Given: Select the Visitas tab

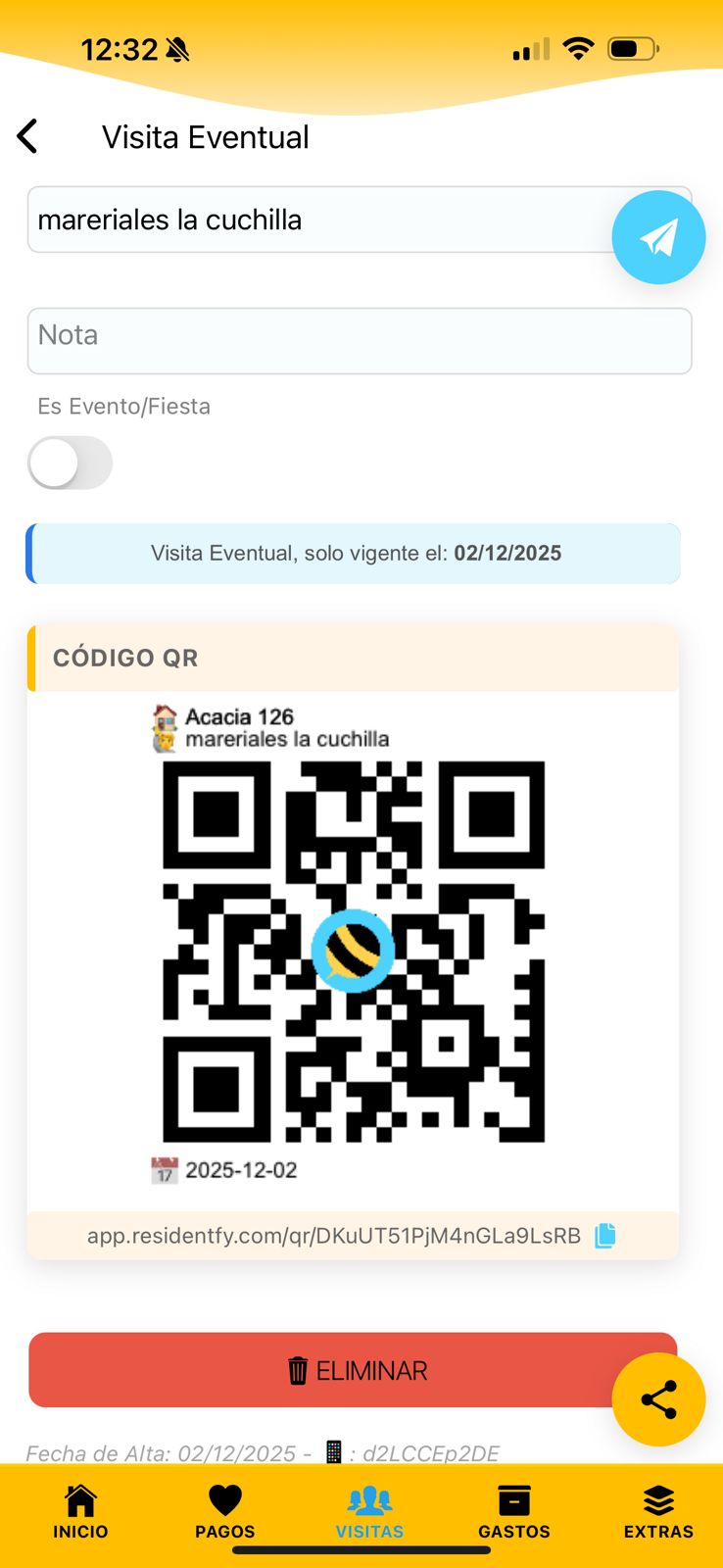Looking at the screenshot, I should [369, 1512].
